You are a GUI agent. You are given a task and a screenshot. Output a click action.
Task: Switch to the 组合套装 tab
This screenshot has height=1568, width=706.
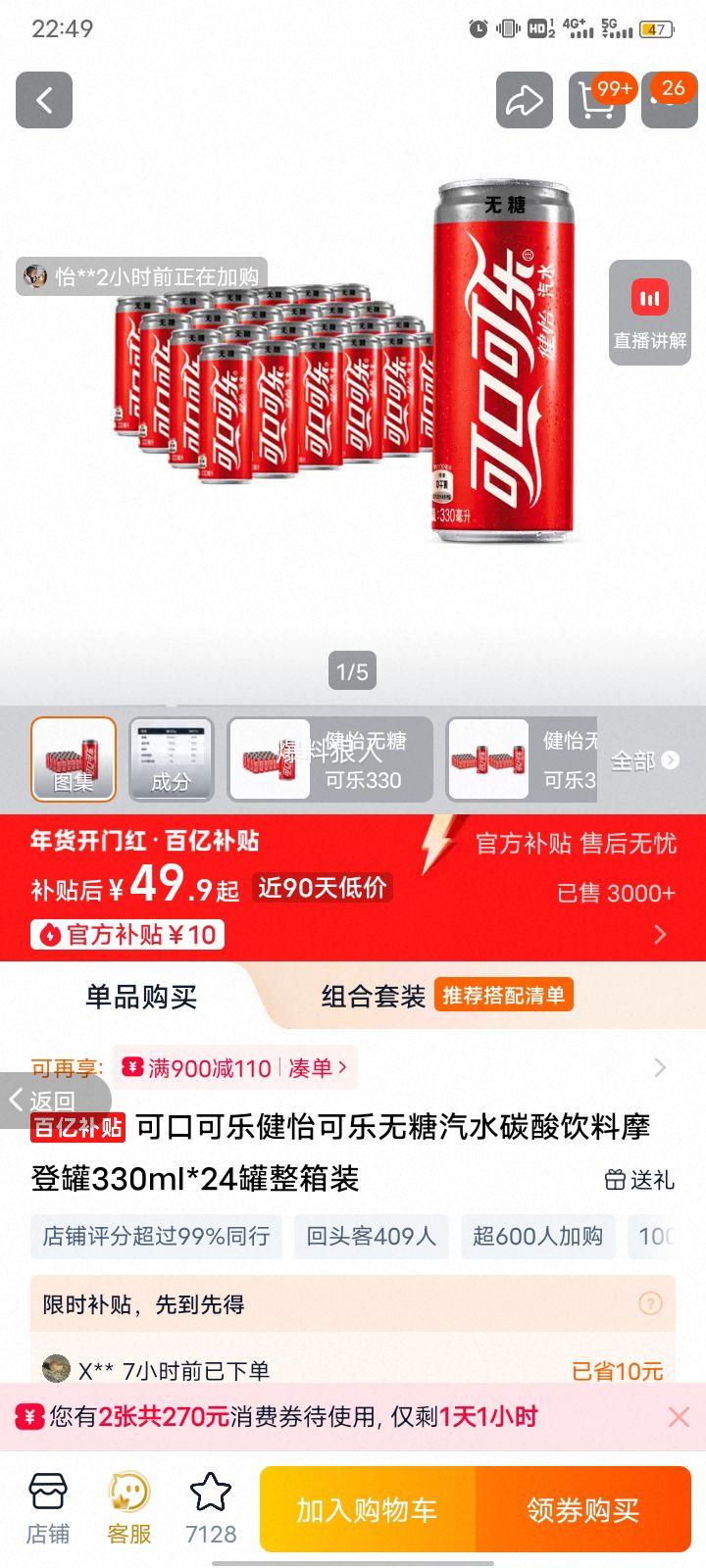[371, 997]
